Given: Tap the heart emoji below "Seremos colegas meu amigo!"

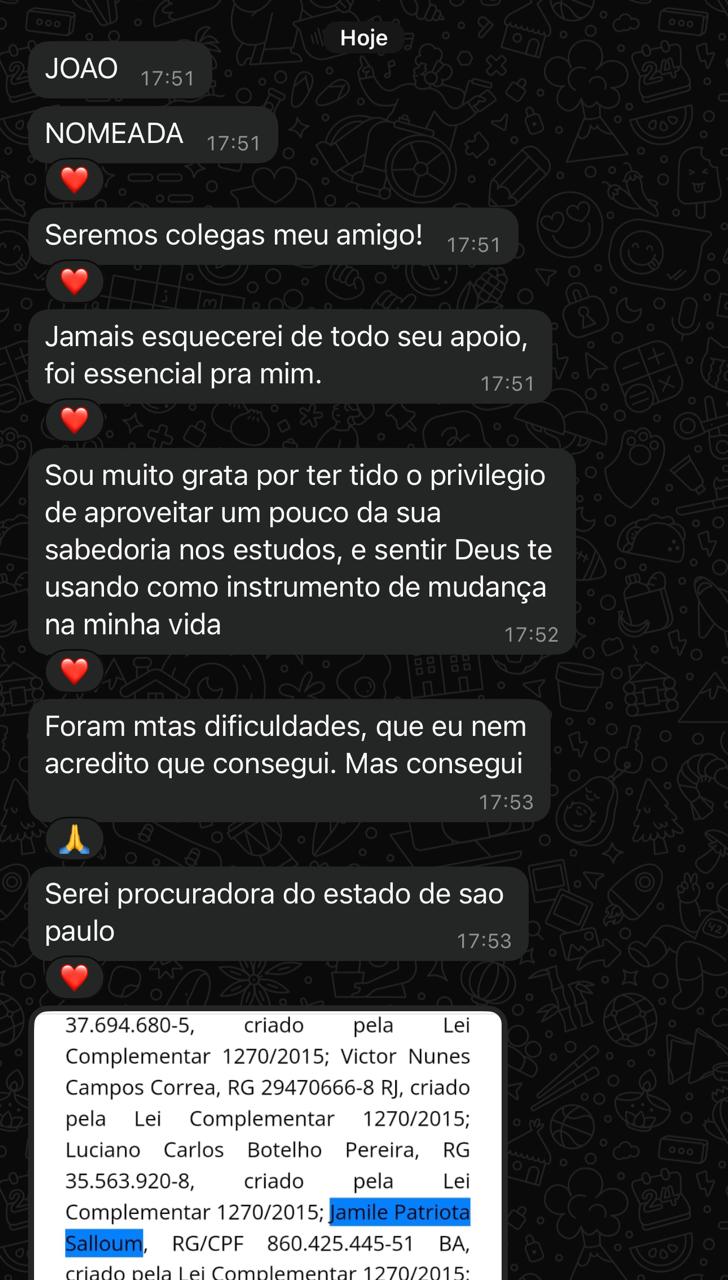Looking at the screenshot, I should [x=73, y=281].
